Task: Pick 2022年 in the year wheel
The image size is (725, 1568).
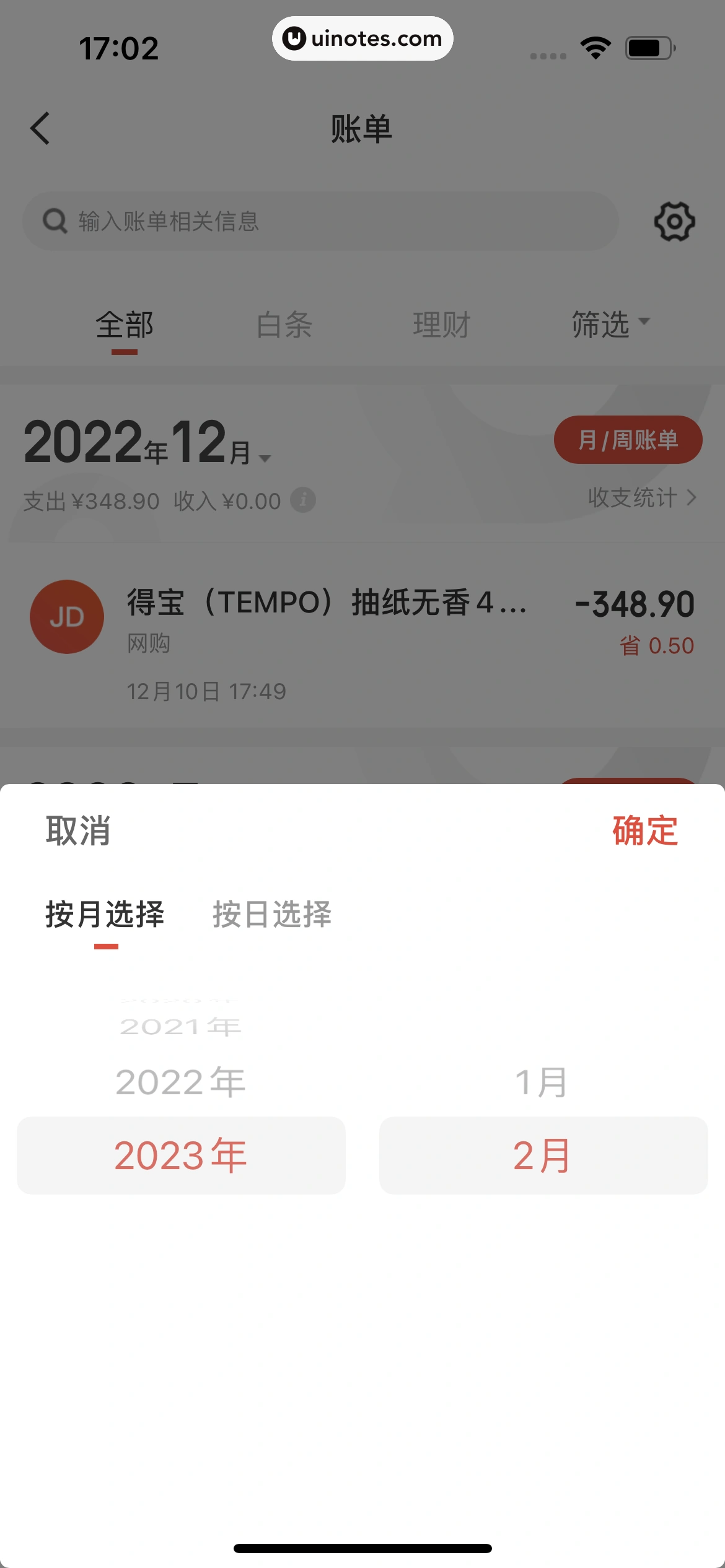Action: click(180, 1082)
